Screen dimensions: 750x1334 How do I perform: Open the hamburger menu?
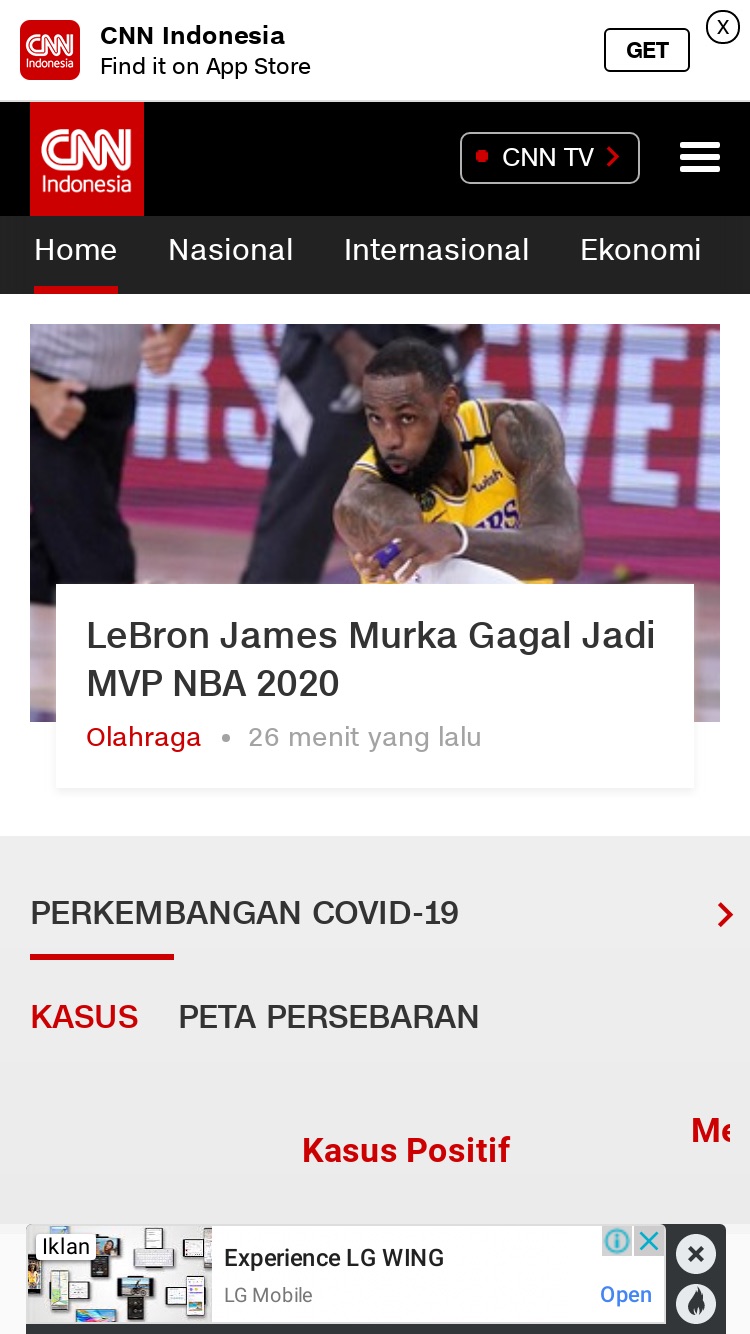(700, 157)
